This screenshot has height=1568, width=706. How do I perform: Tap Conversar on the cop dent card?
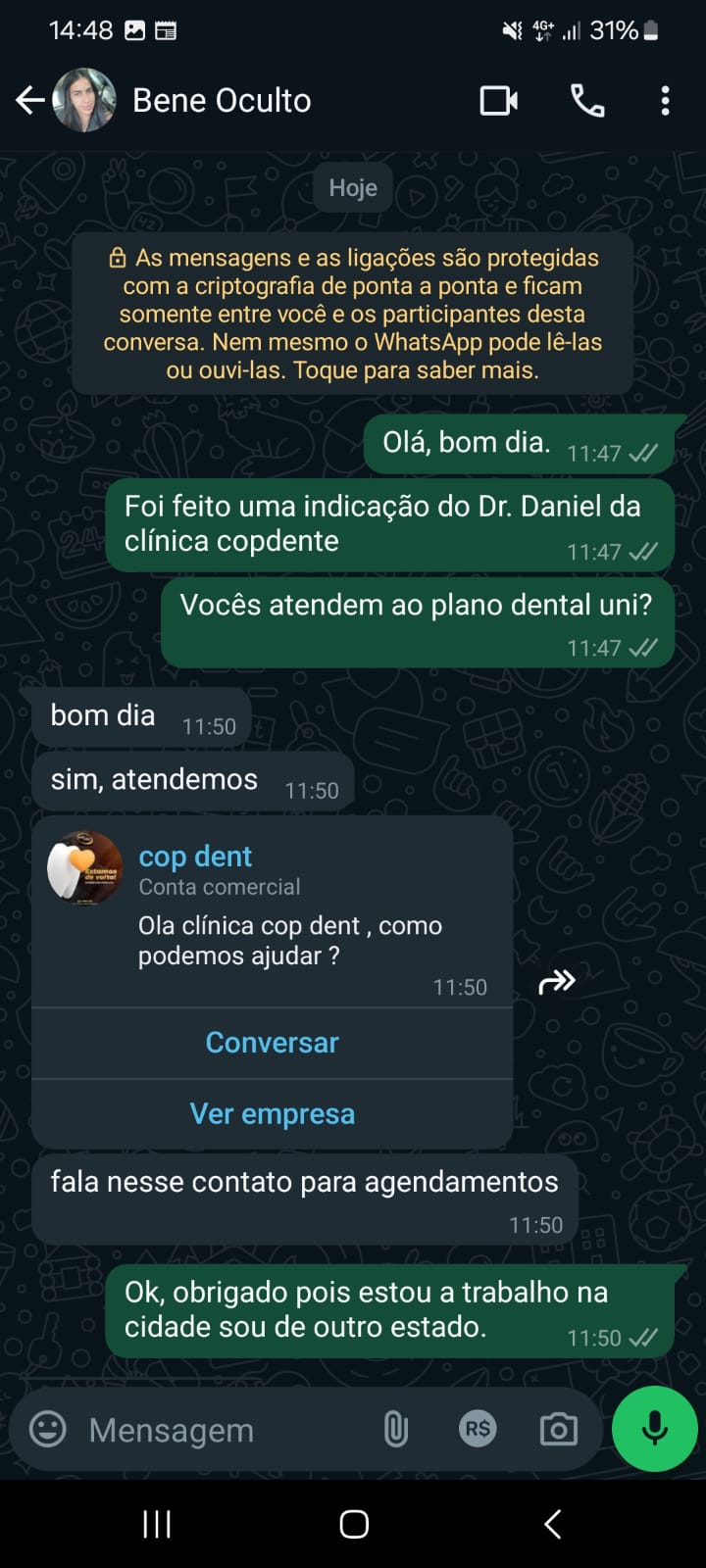[272, 1043]
